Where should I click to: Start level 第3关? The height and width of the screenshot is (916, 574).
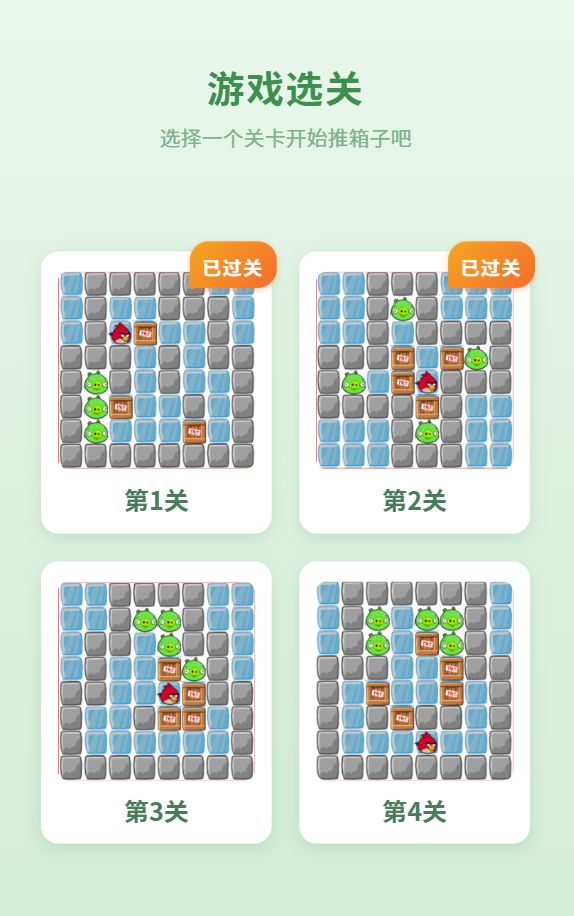click(156, 702)
